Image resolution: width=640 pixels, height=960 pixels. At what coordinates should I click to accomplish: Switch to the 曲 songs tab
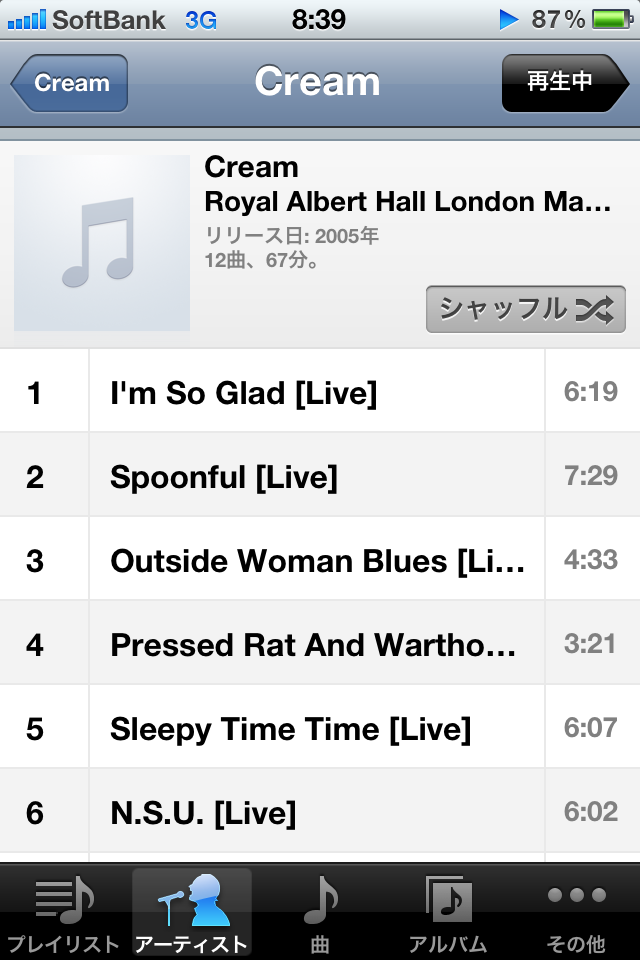pyautogui.click(x=320, y=912)
